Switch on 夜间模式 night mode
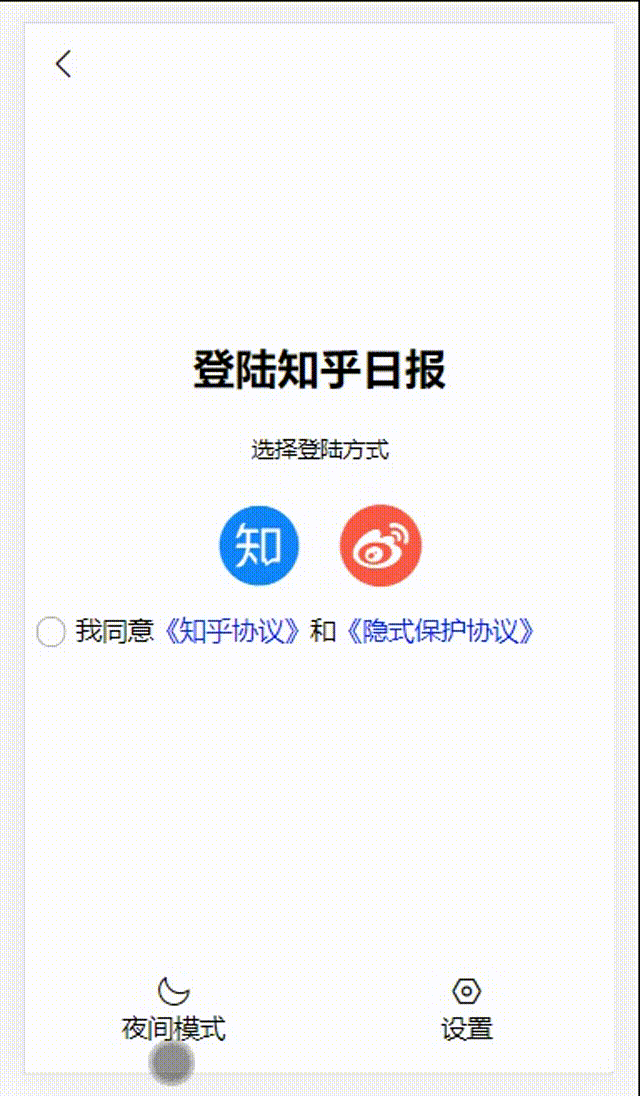The image size is (640, 1096). [x=174, y=1008]
